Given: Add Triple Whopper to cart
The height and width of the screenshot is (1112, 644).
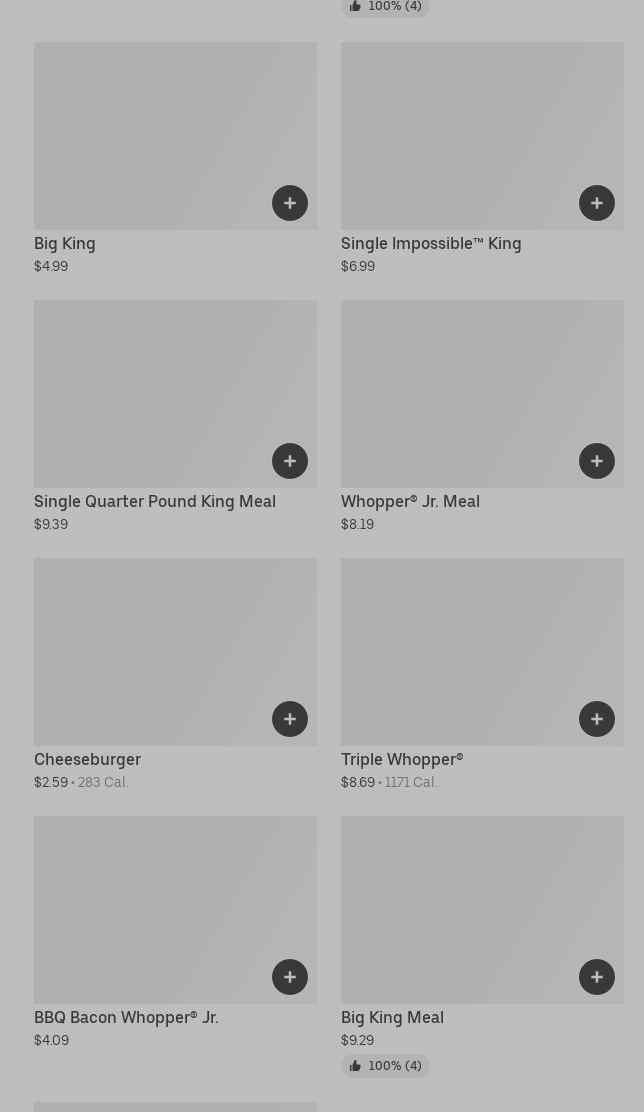Looking at the screenshot, I should [x=597, y=719].
